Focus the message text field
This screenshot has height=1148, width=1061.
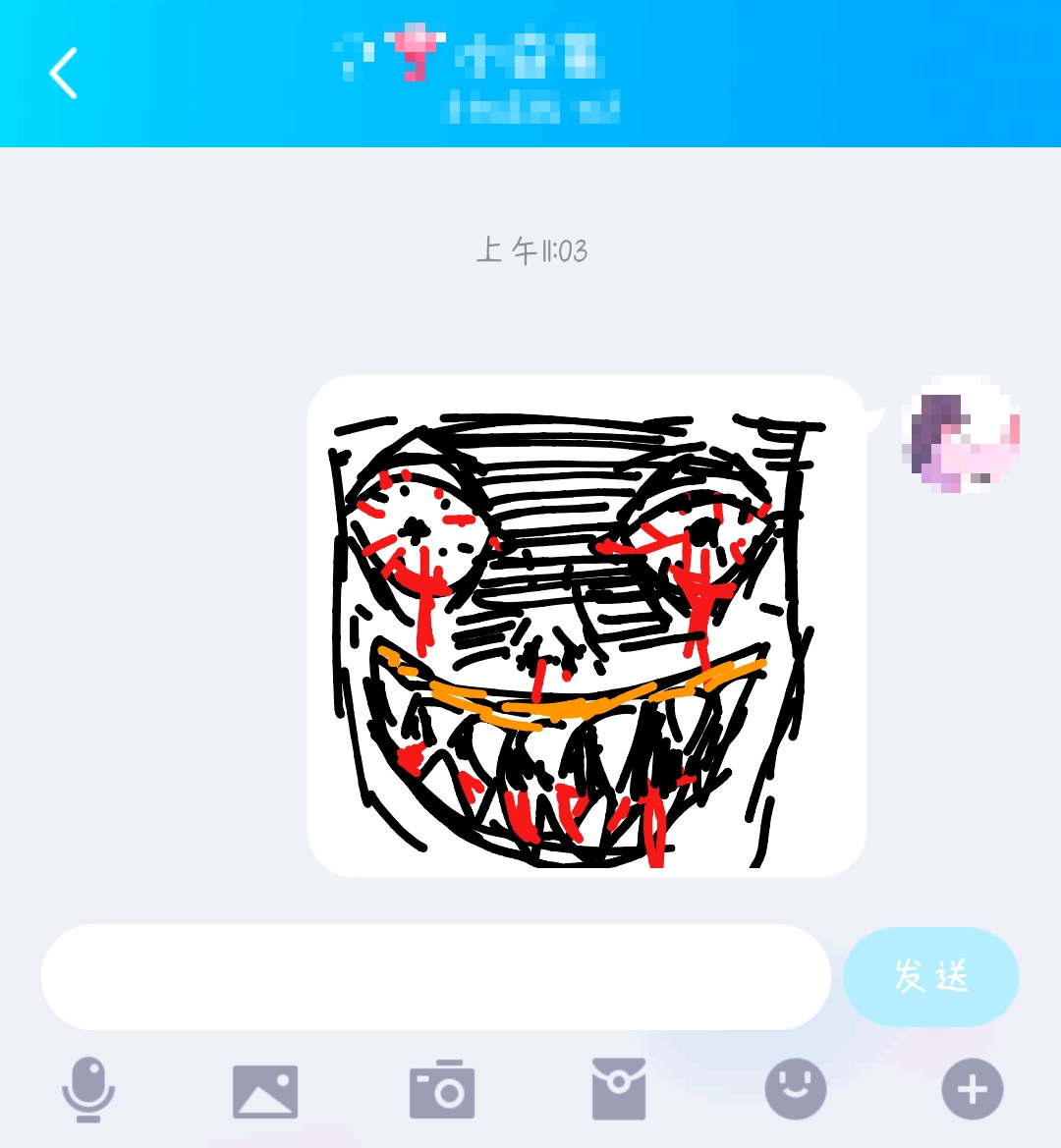[435, 977]
